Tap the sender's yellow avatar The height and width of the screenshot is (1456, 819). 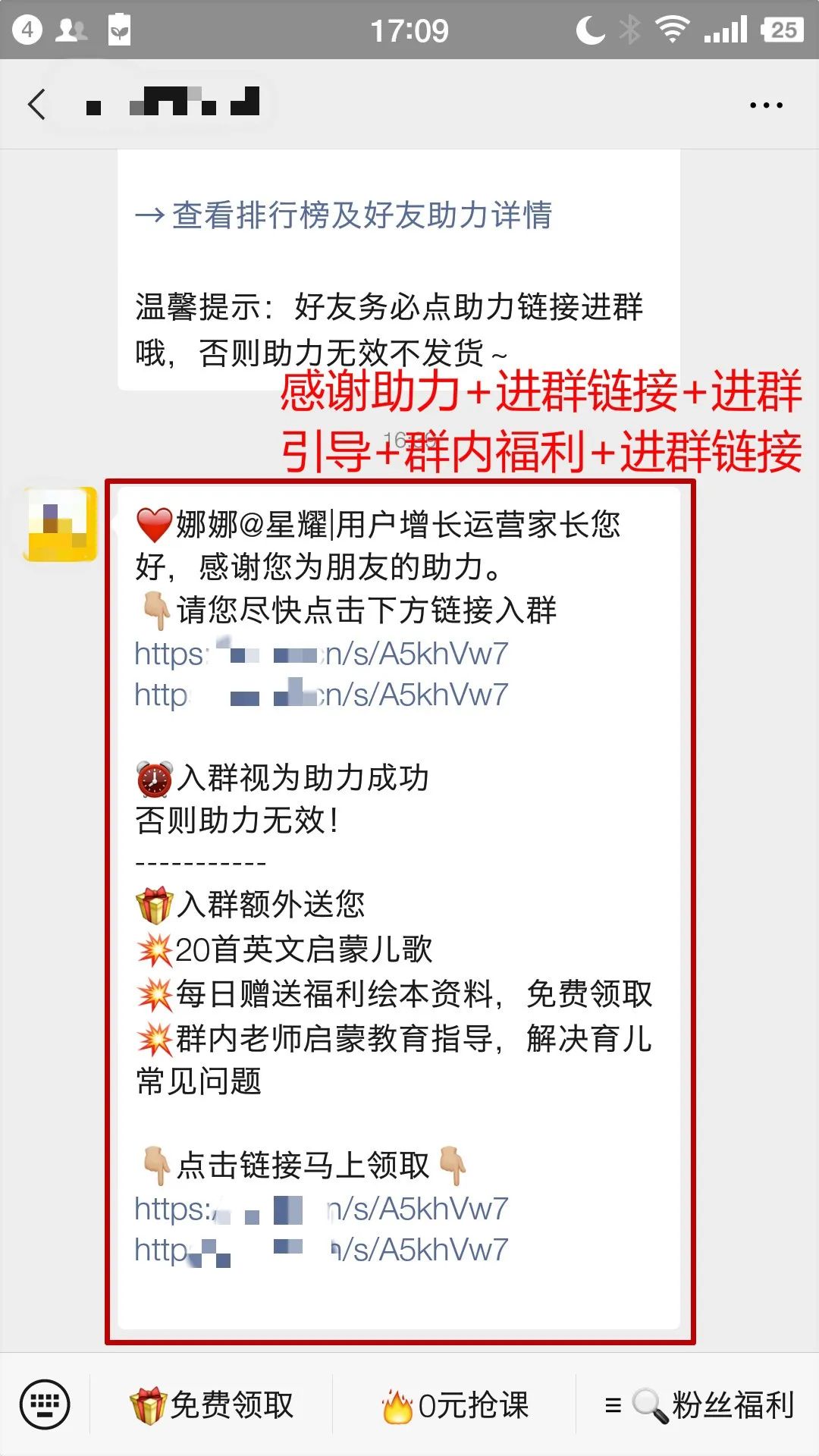point(61,525)
